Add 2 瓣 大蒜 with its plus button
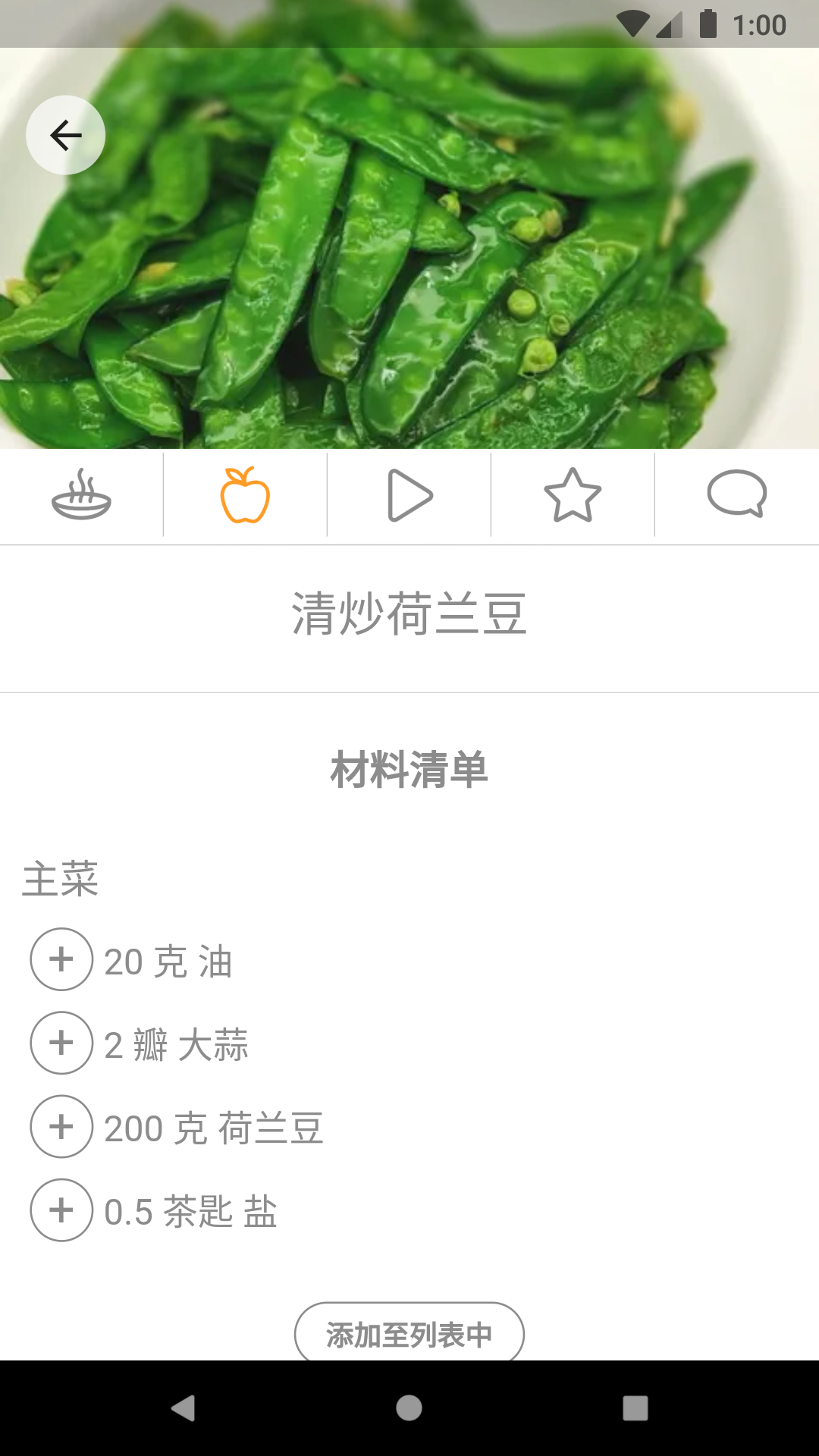Image resolution: width=819 pixels, height=1456 pixels. point(61,1043)
